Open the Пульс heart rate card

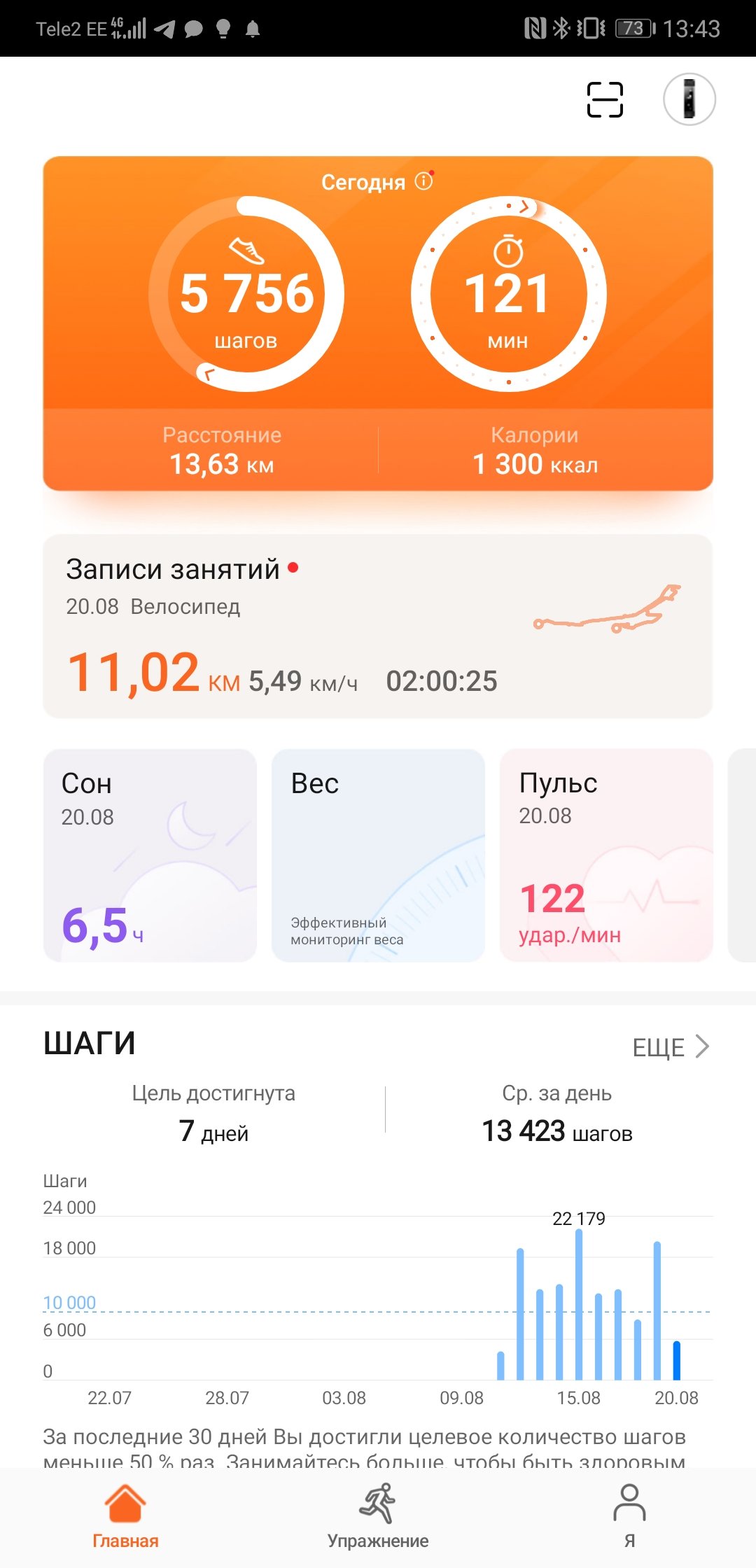[606, 855]
